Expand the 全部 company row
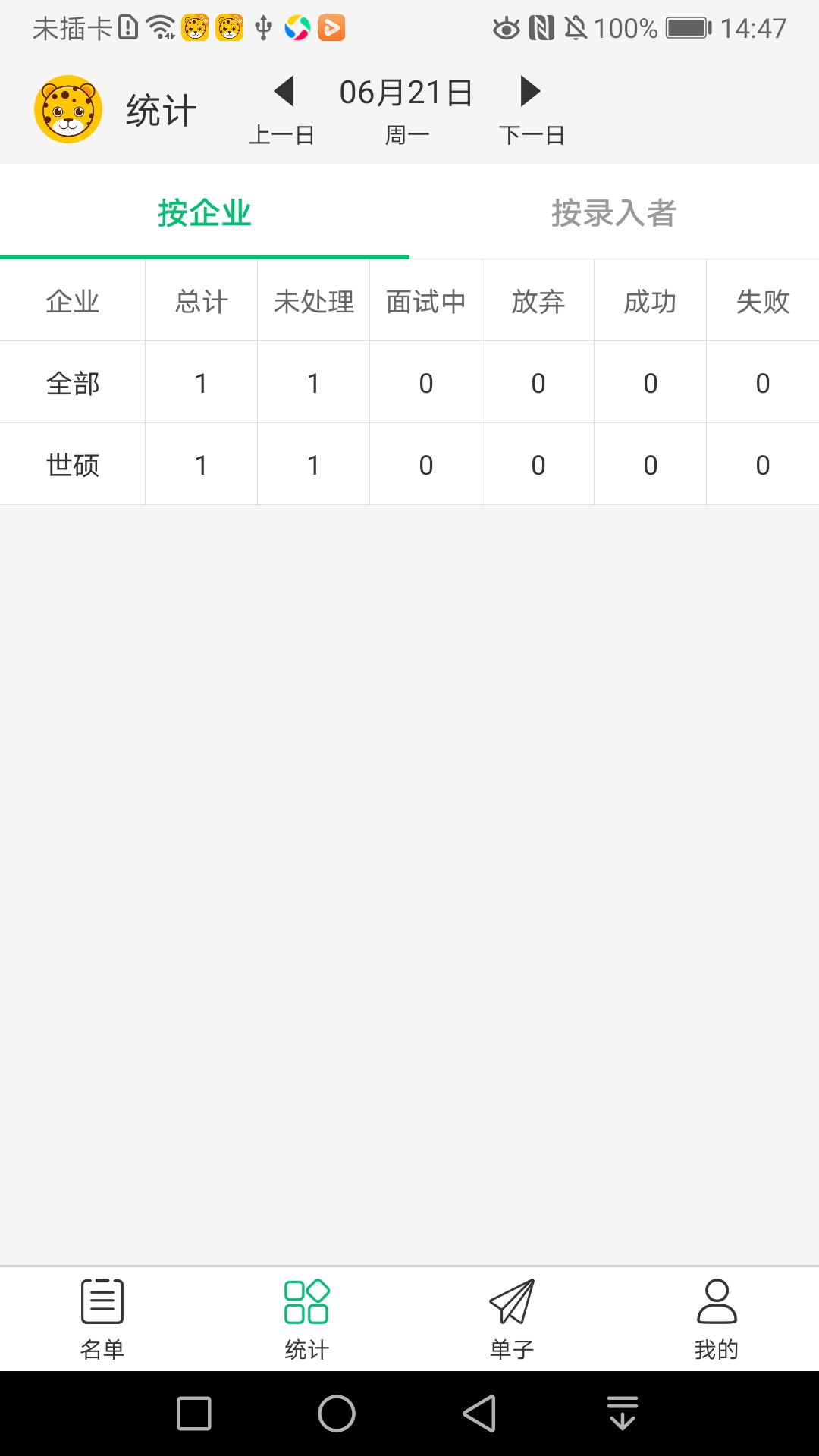Image resolution: width=819 pixels, height=1456 pixels. click(73, 384)
